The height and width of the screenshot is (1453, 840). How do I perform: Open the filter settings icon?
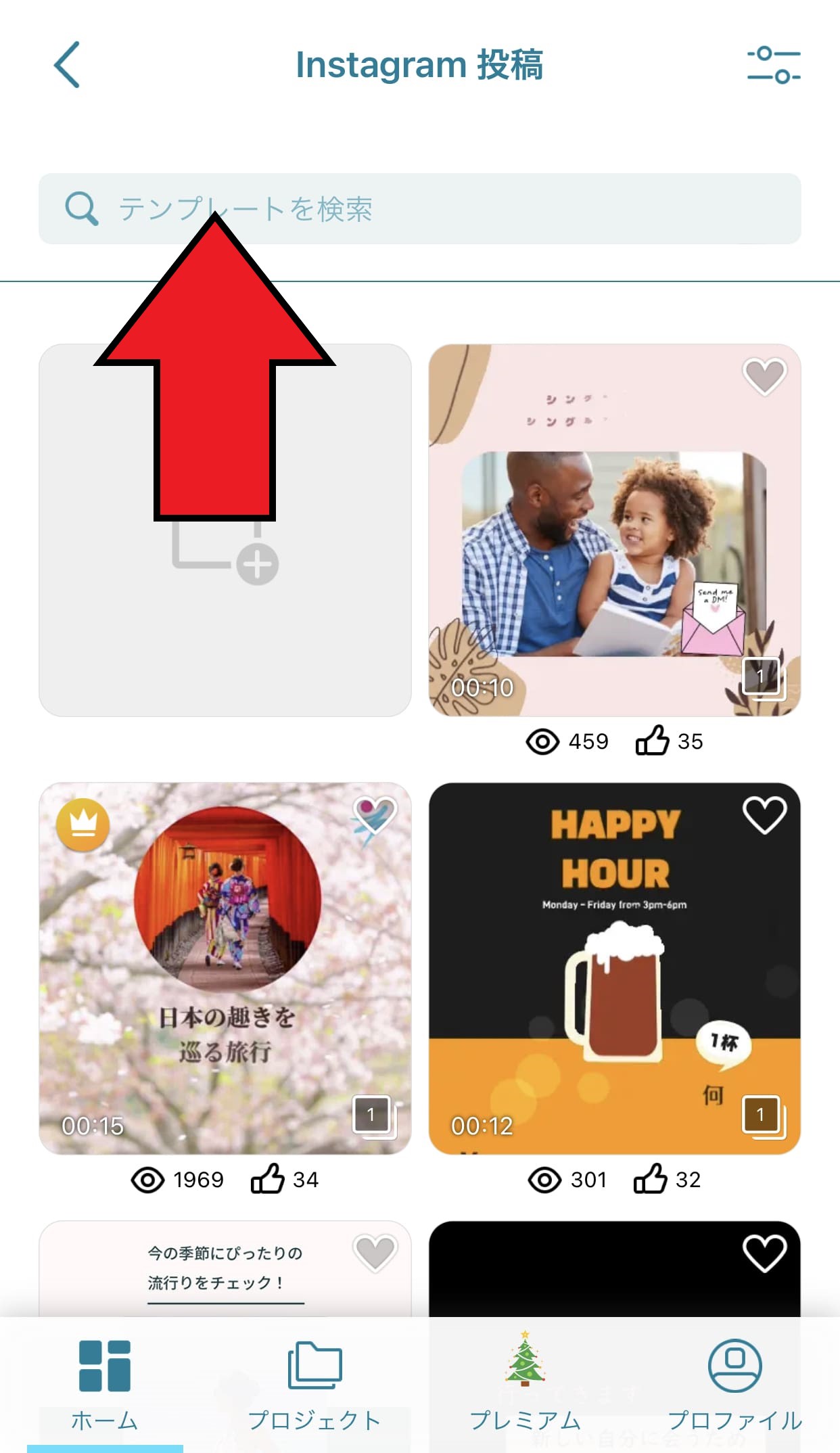tap(773, 65)
